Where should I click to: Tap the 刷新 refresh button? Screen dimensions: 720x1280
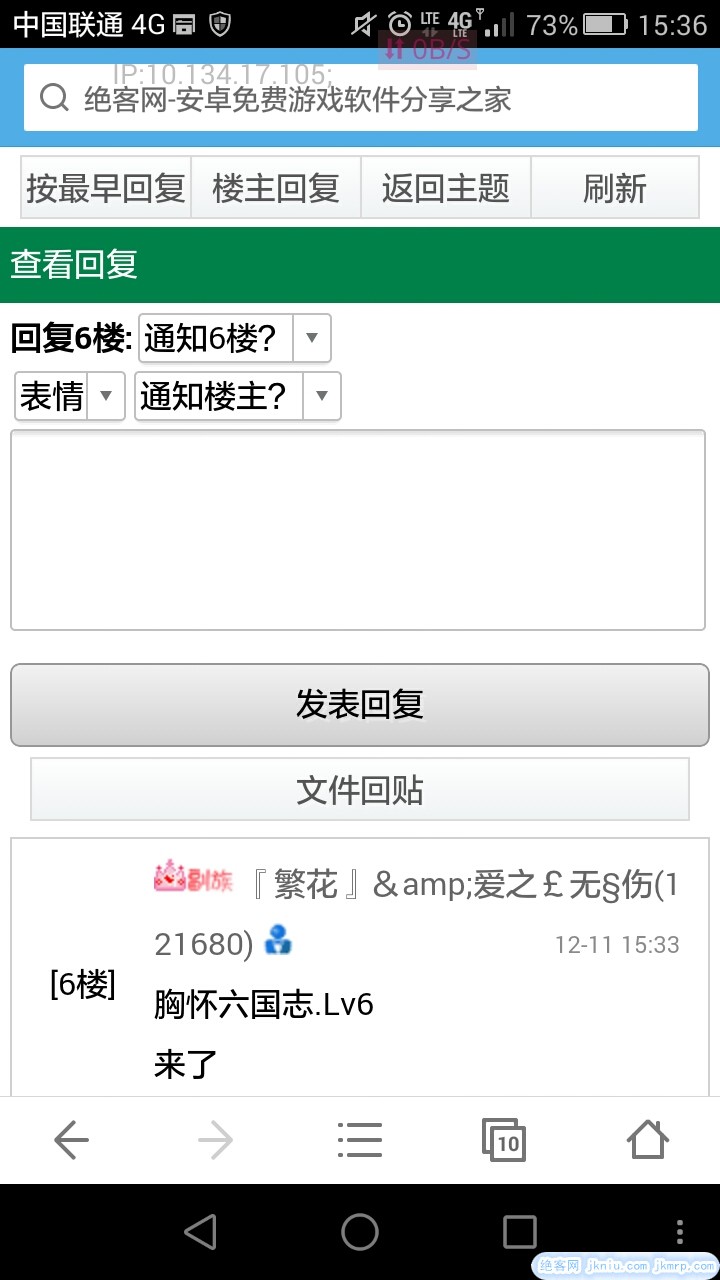coord(614,187)
